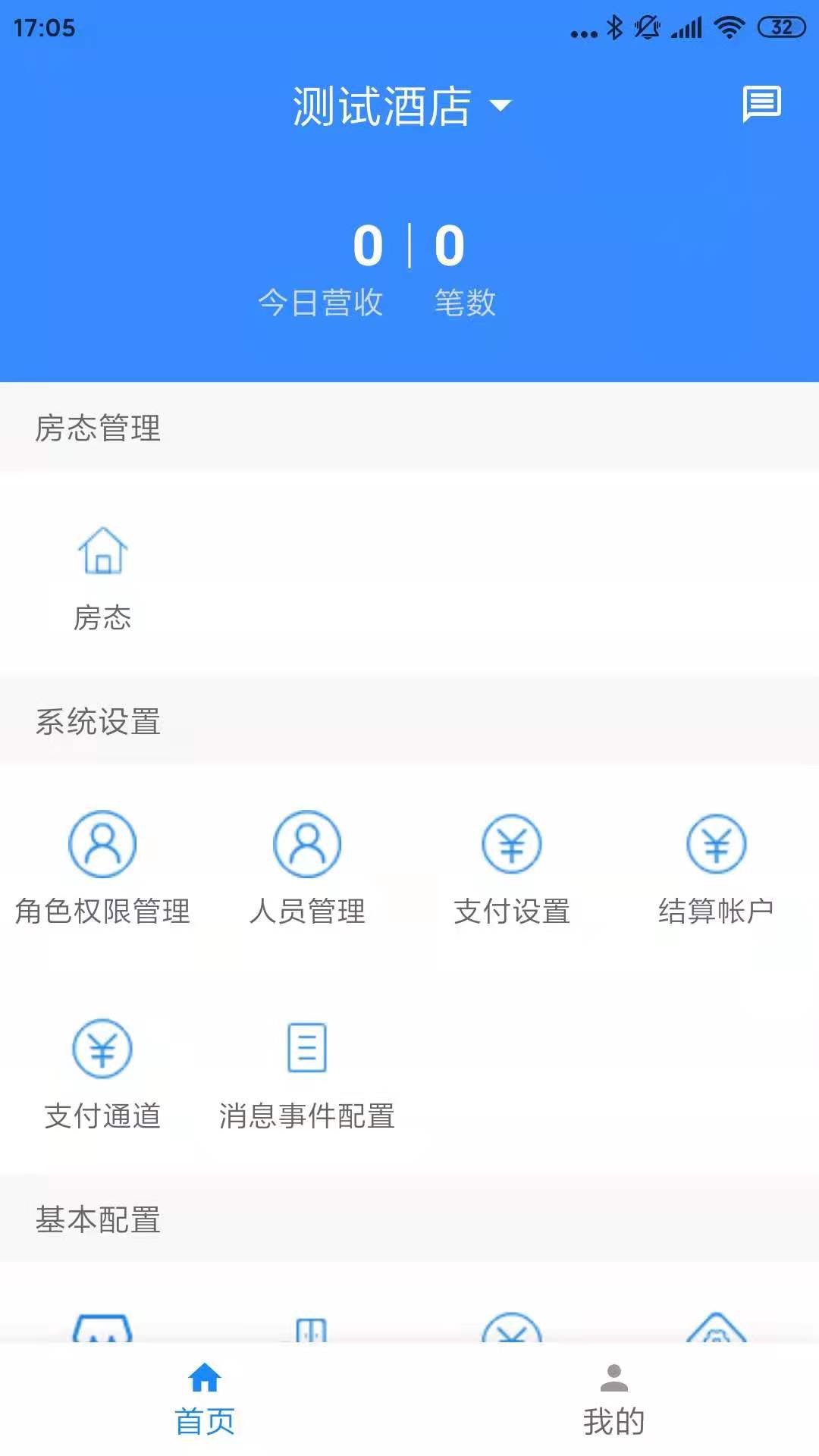Expand the 测试酒店 hotel dropdown
The width and height of the screenshot is (819, 1456).
[x=402, y=106]
